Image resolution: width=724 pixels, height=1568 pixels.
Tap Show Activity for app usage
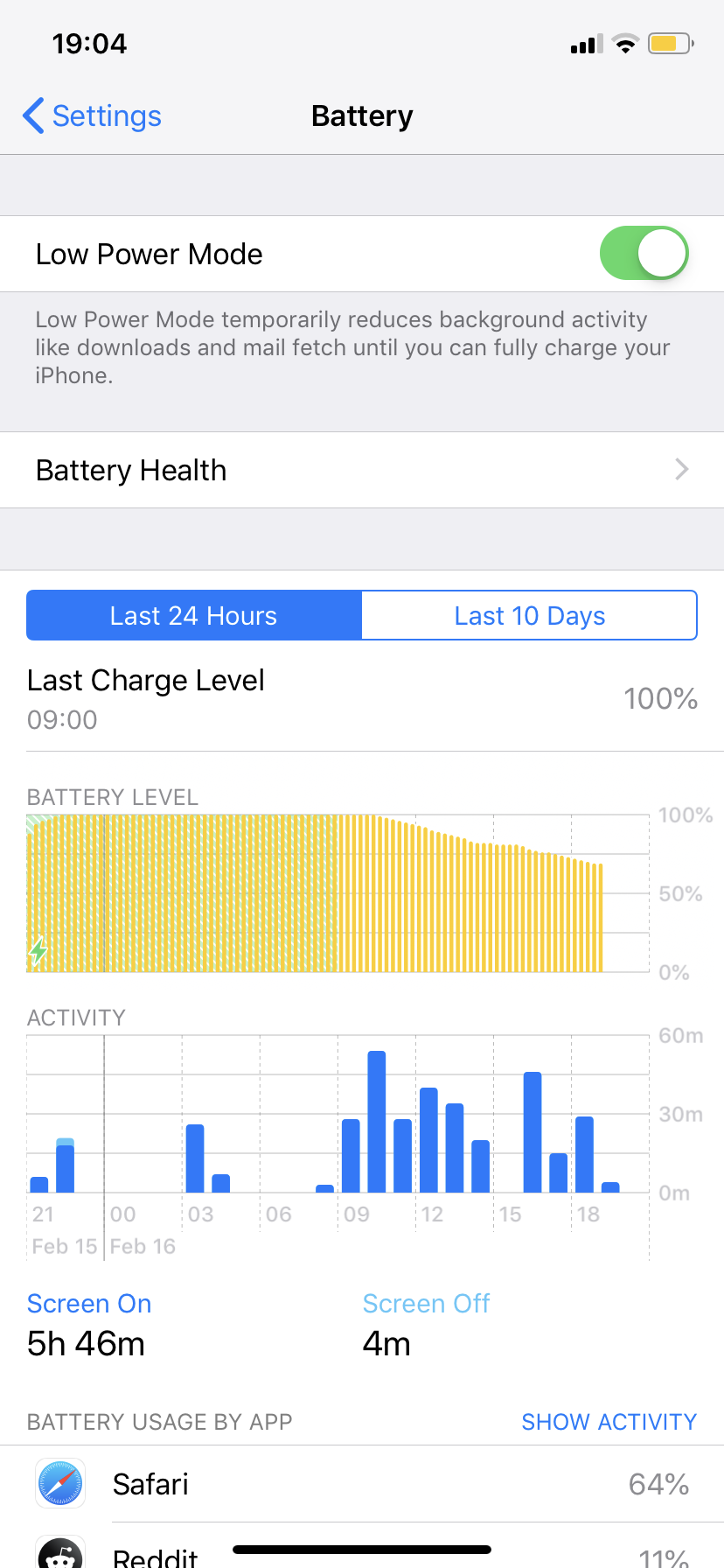click(x=609, y=1422)
